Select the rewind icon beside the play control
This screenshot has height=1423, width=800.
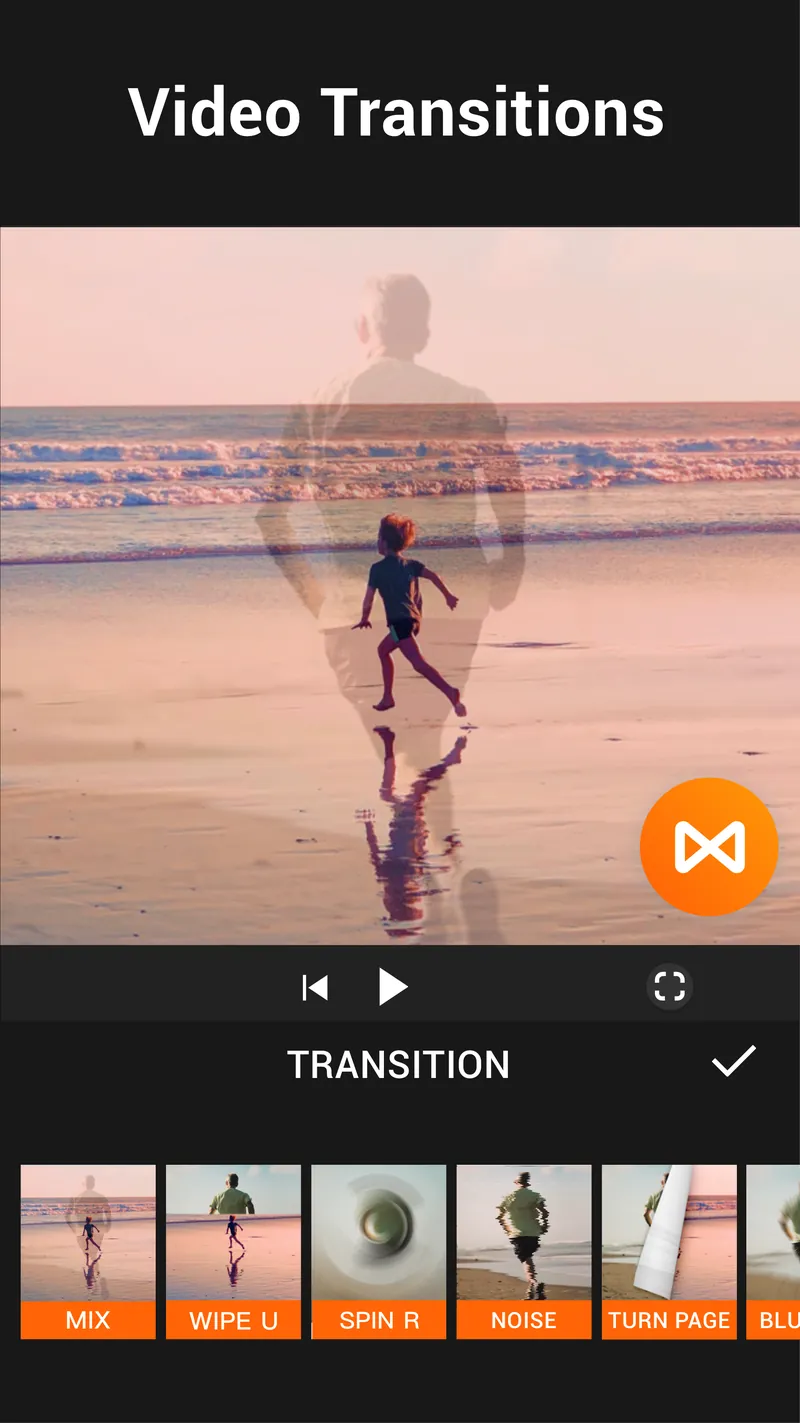pyautogui.click(x=315, y=987)
